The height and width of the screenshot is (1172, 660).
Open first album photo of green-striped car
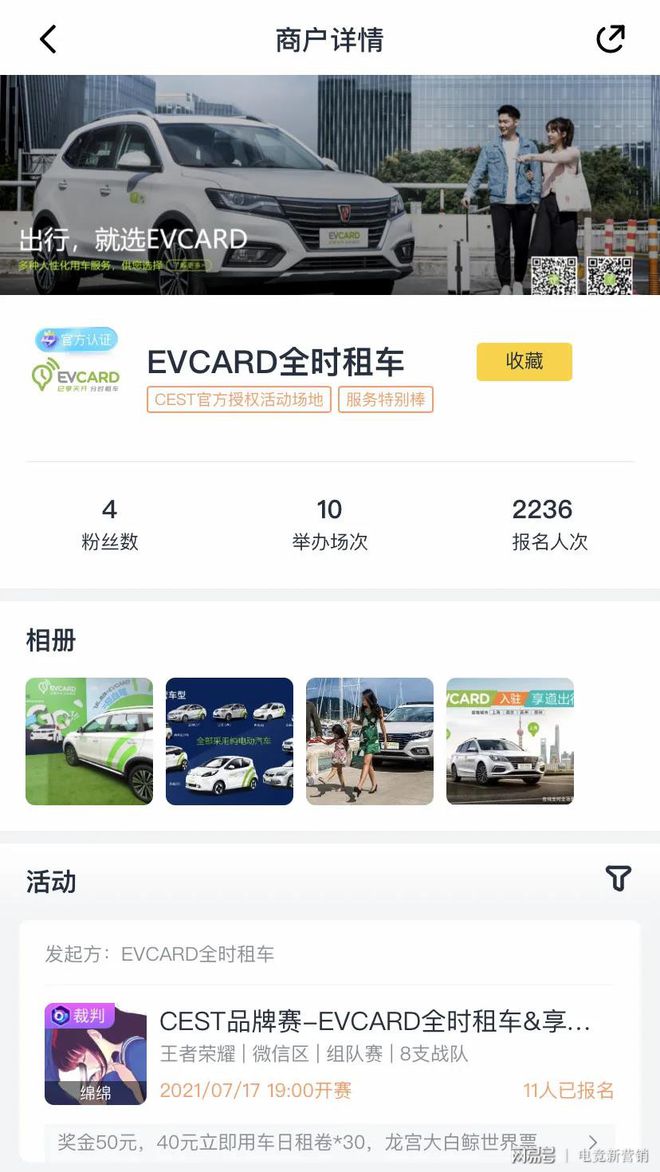(89, 741)
